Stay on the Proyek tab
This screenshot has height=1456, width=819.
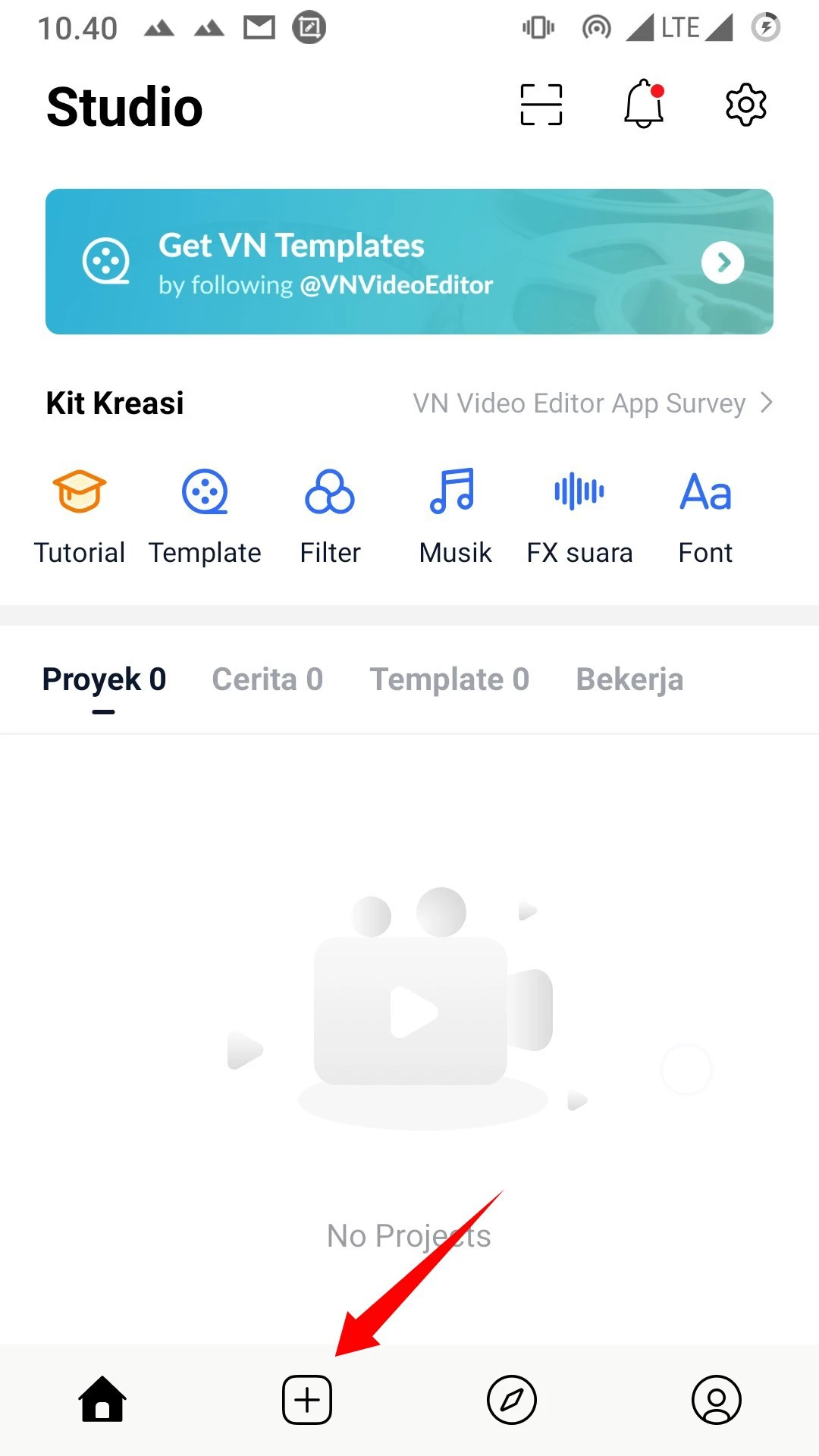(x=104, y=679)
